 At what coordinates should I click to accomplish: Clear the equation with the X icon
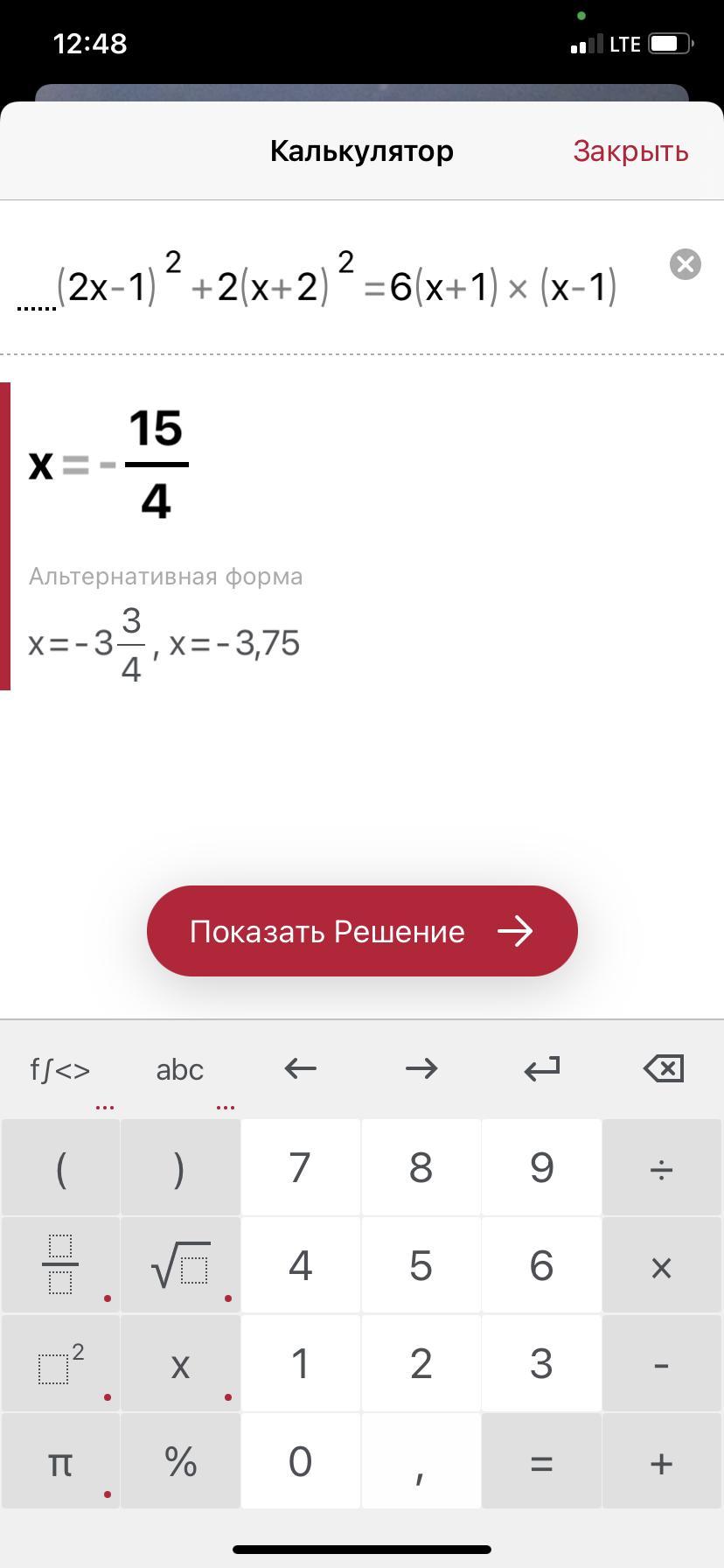(x=686, y=263)
